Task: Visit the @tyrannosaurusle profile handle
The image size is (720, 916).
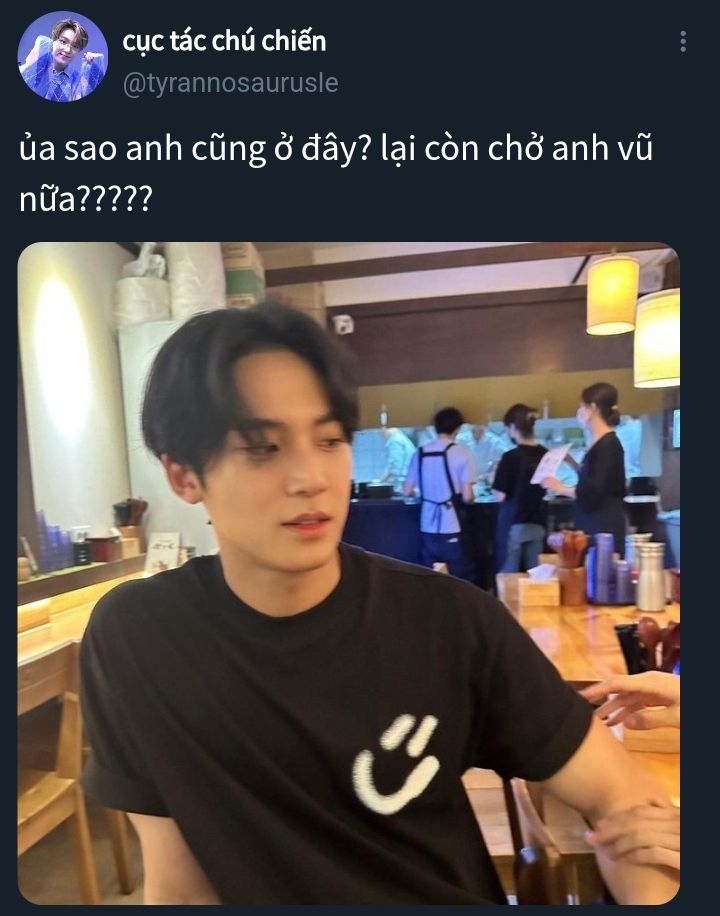Action: click(x=230, y=83)
